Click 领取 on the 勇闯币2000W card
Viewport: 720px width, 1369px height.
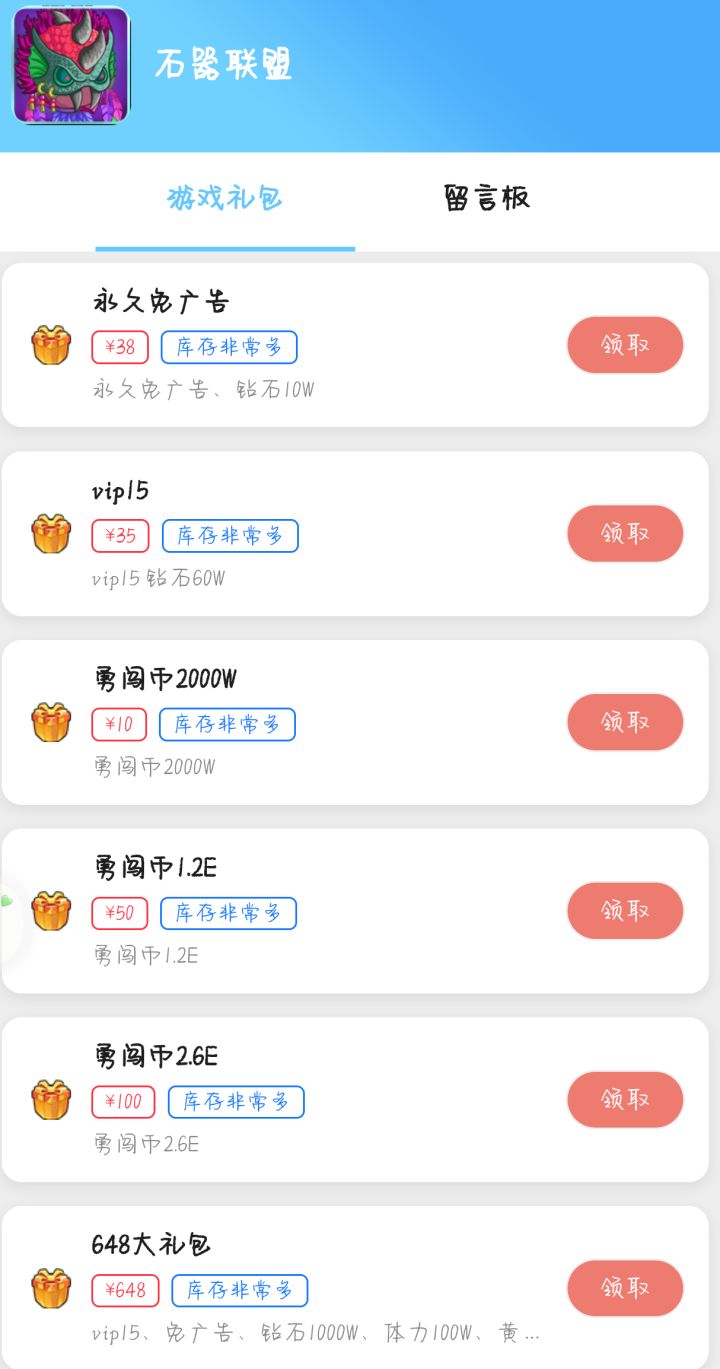625,722
